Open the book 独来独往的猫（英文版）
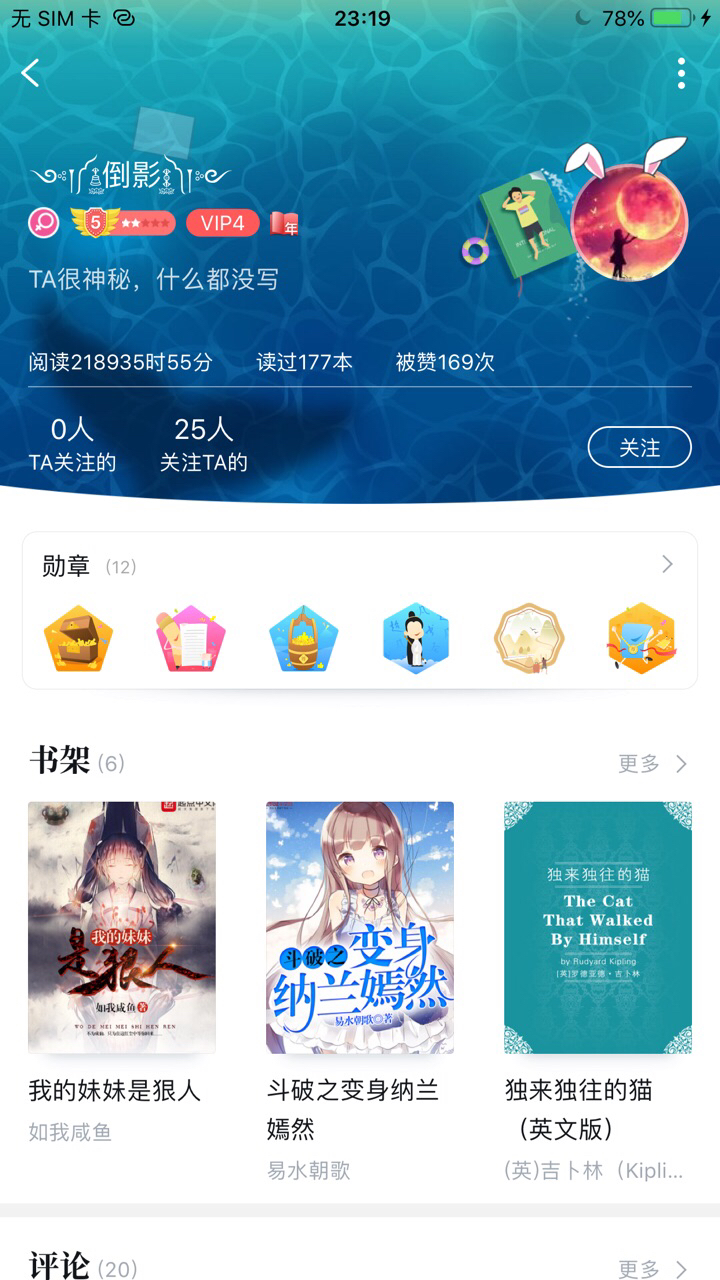The image size is (720, 1280). [x=598, y=927]
